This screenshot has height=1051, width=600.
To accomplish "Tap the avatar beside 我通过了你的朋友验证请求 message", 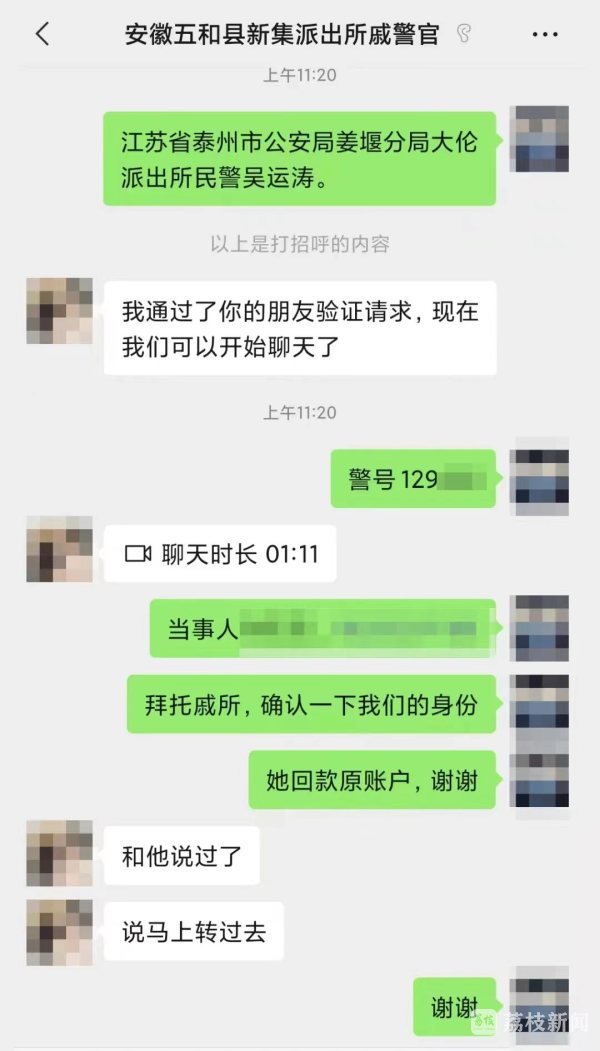I will (59, 311).
